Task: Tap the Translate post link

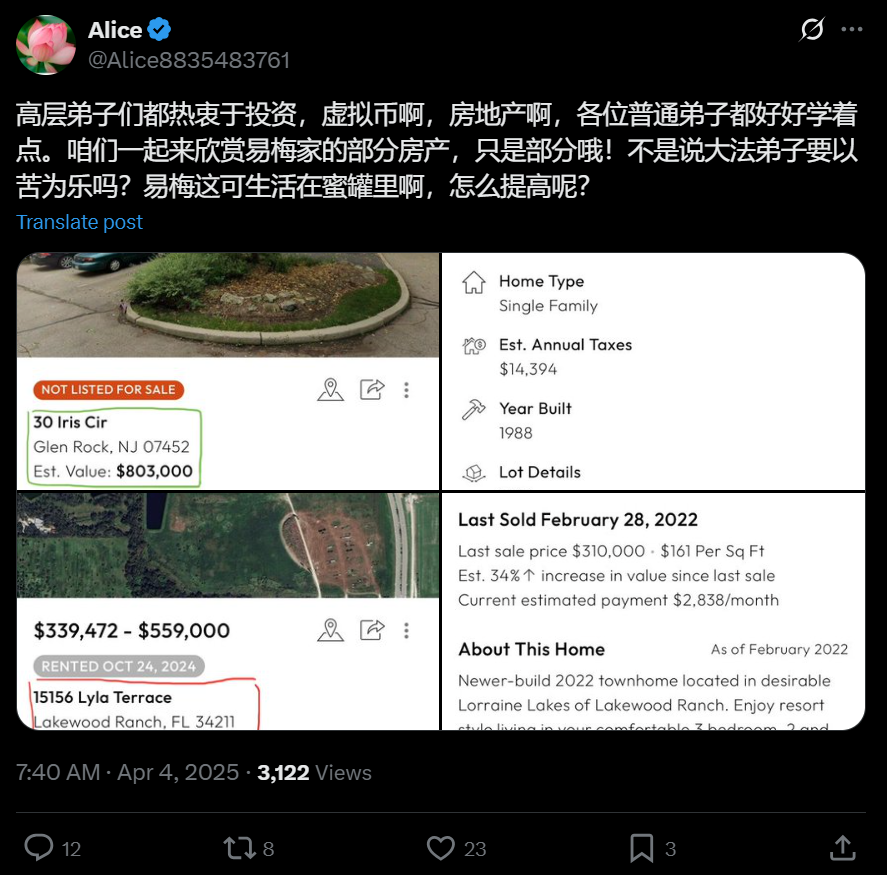Action: pos(80,222)
